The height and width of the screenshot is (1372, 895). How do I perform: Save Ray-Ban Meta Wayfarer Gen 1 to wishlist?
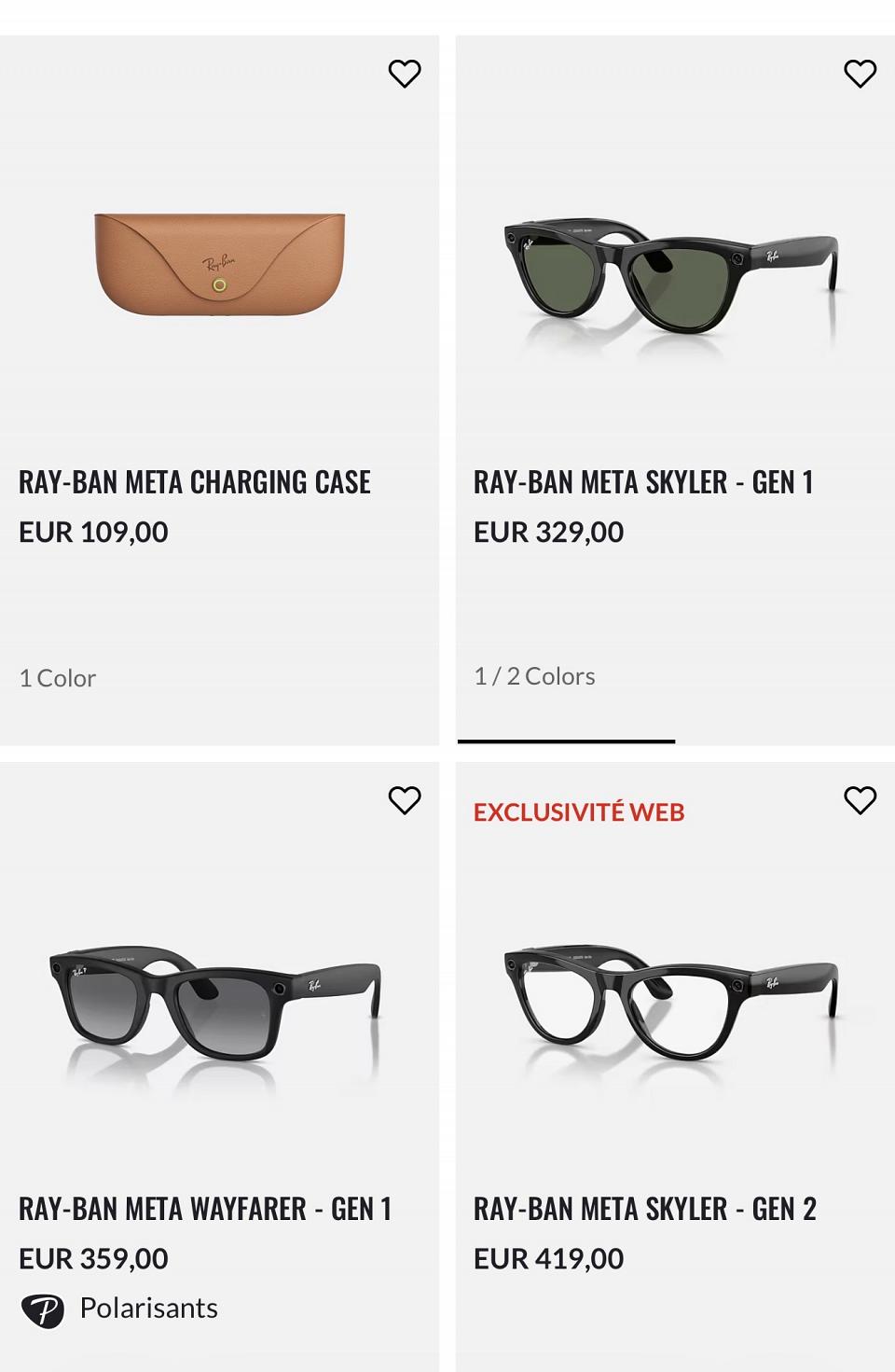point(405,800)
